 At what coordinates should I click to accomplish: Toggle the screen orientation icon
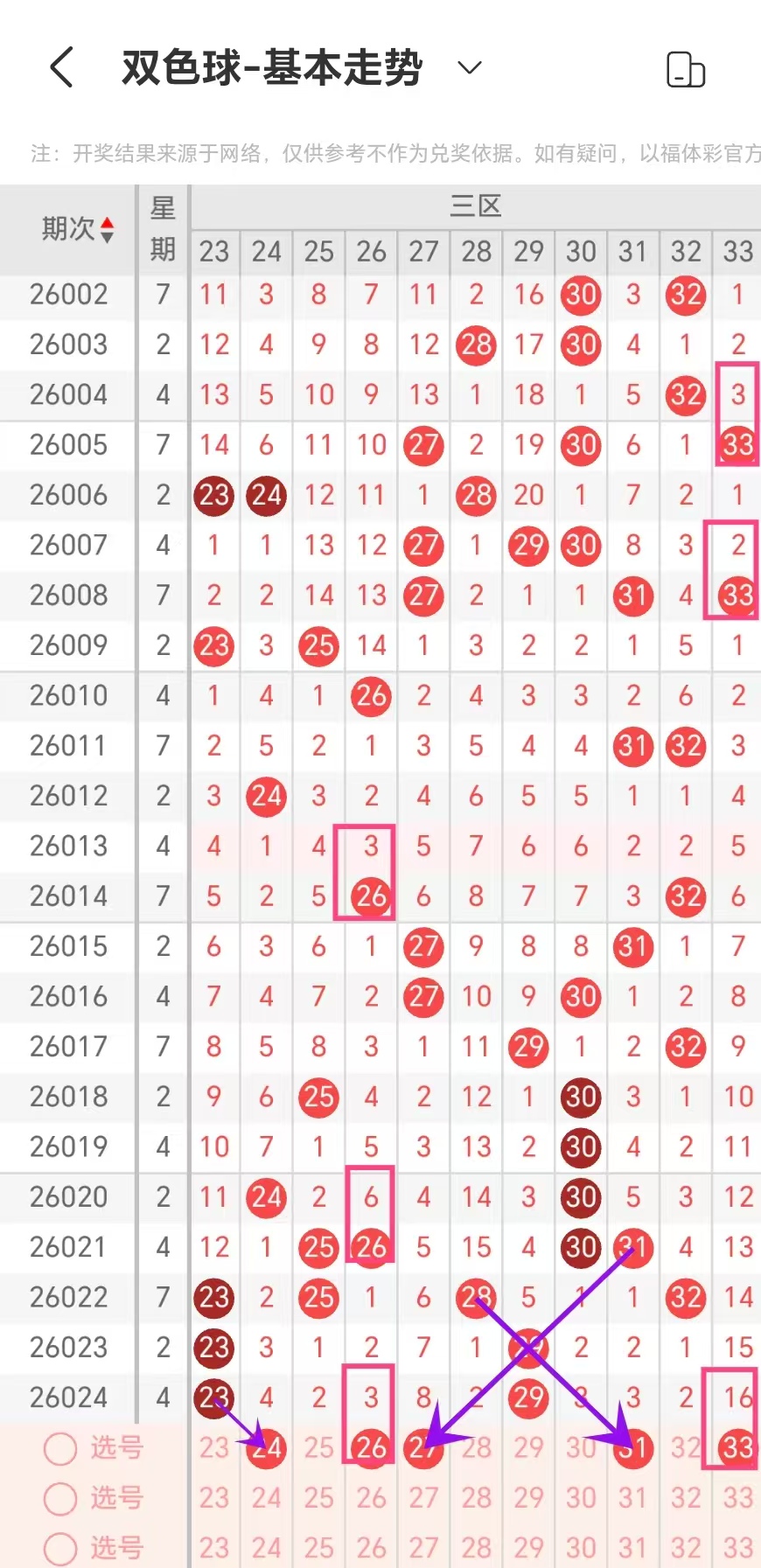tap(685, 69)
